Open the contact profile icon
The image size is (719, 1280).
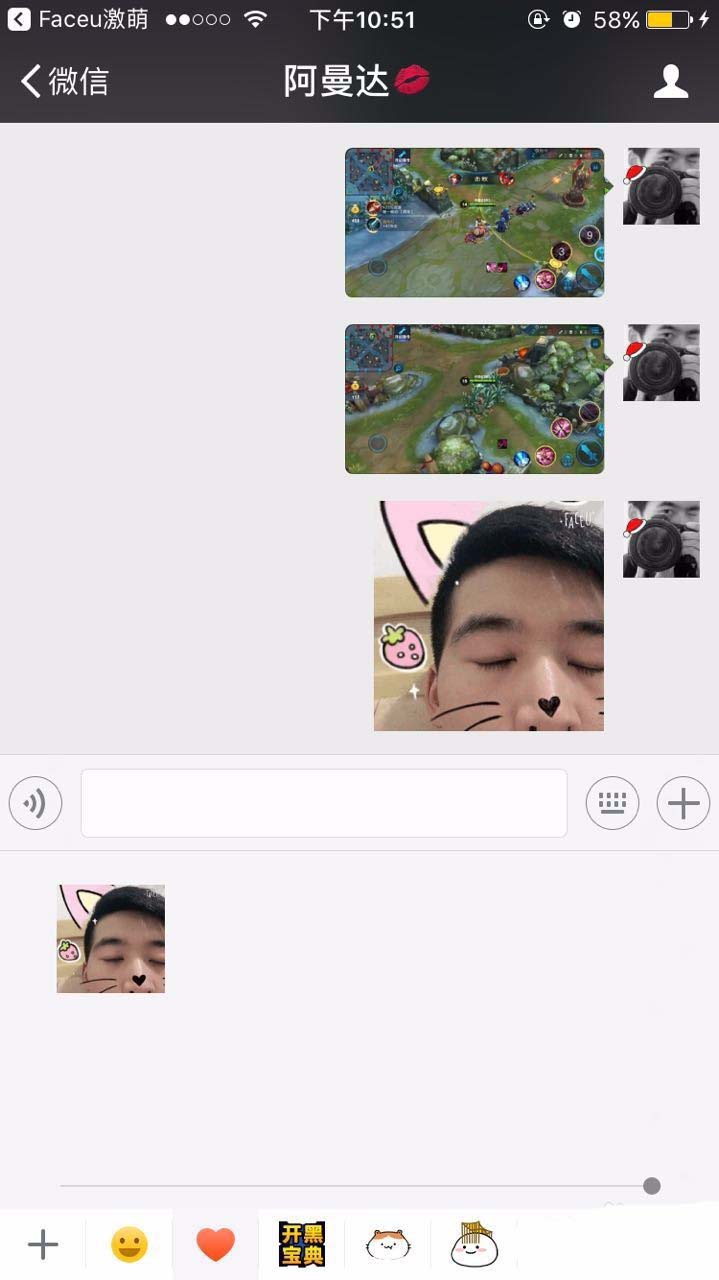click(670, 81)
